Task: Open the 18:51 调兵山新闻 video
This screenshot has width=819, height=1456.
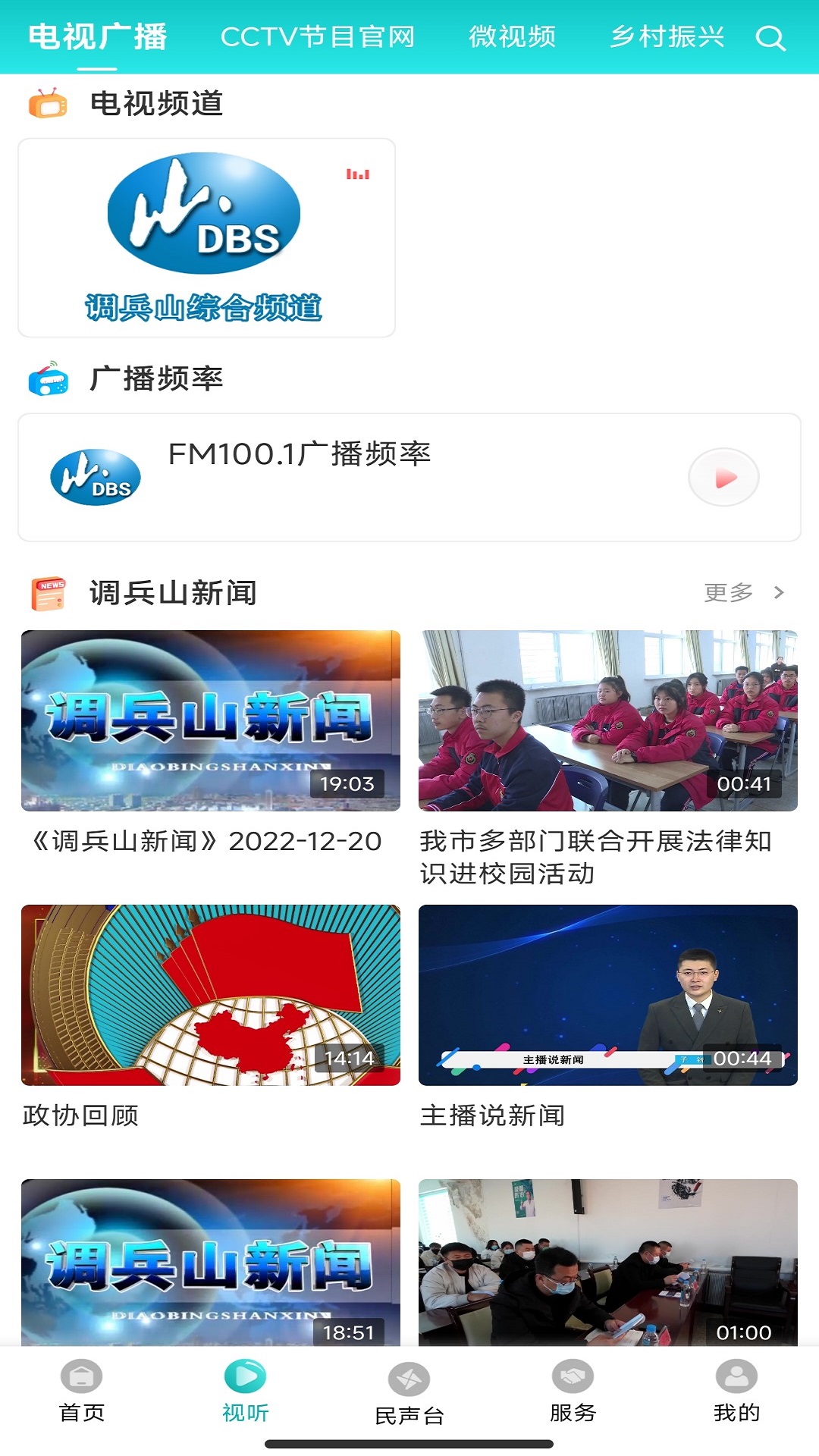Action: pyautogui.click(x=211, y=1262)
